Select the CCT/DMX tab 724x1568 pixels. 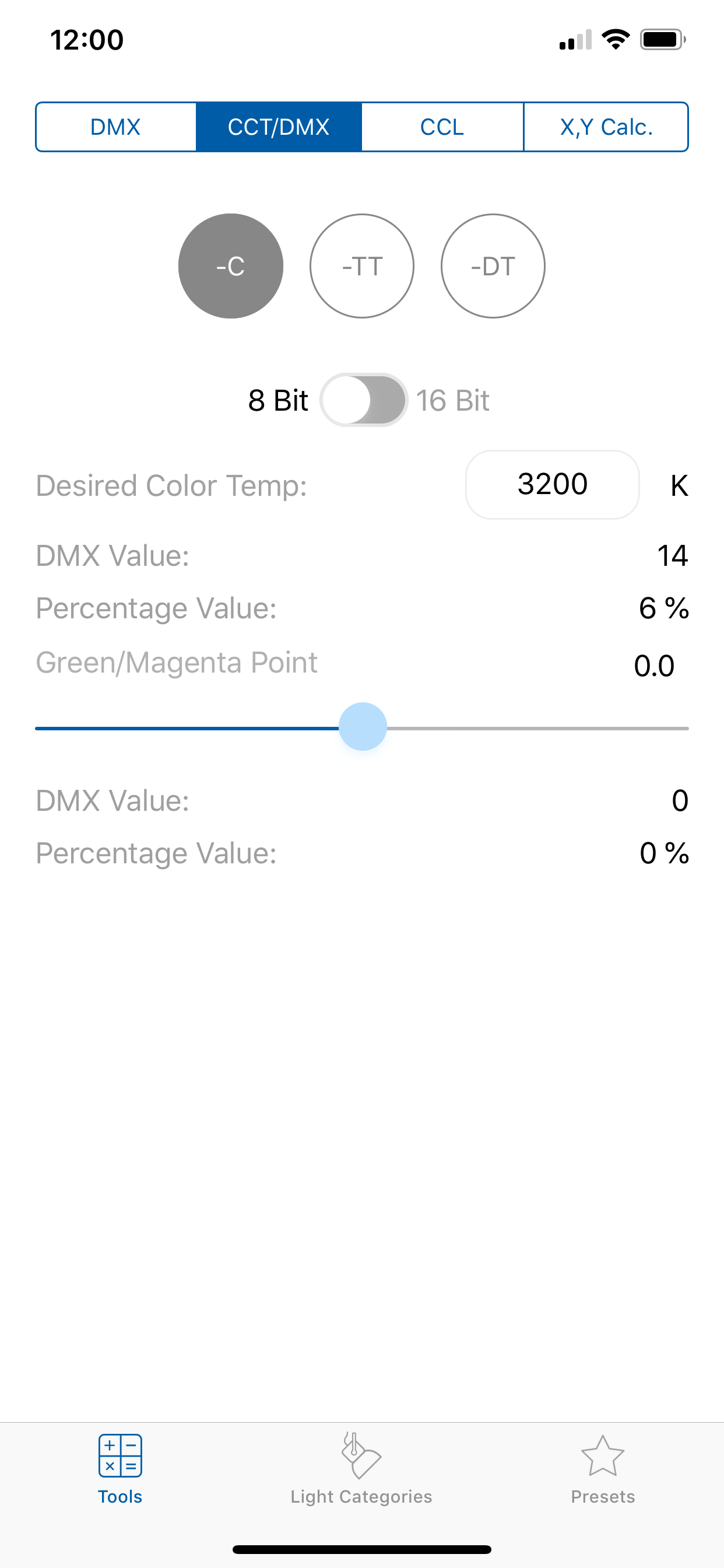(279, 127)
